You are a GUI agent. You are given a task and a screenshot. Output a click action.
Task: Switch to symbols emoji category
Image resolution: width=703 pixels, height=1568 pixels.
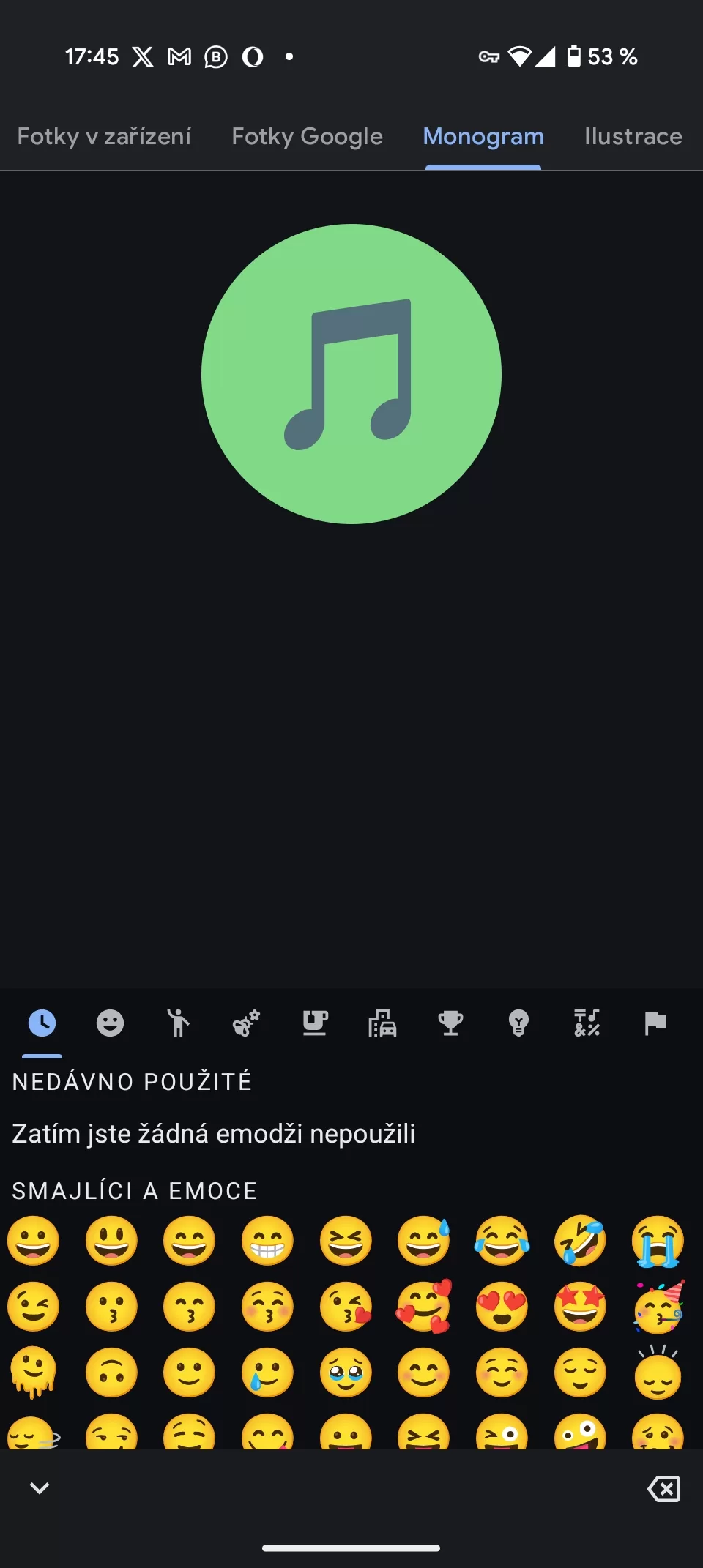pyautogui.click(x=587, y=1023)
